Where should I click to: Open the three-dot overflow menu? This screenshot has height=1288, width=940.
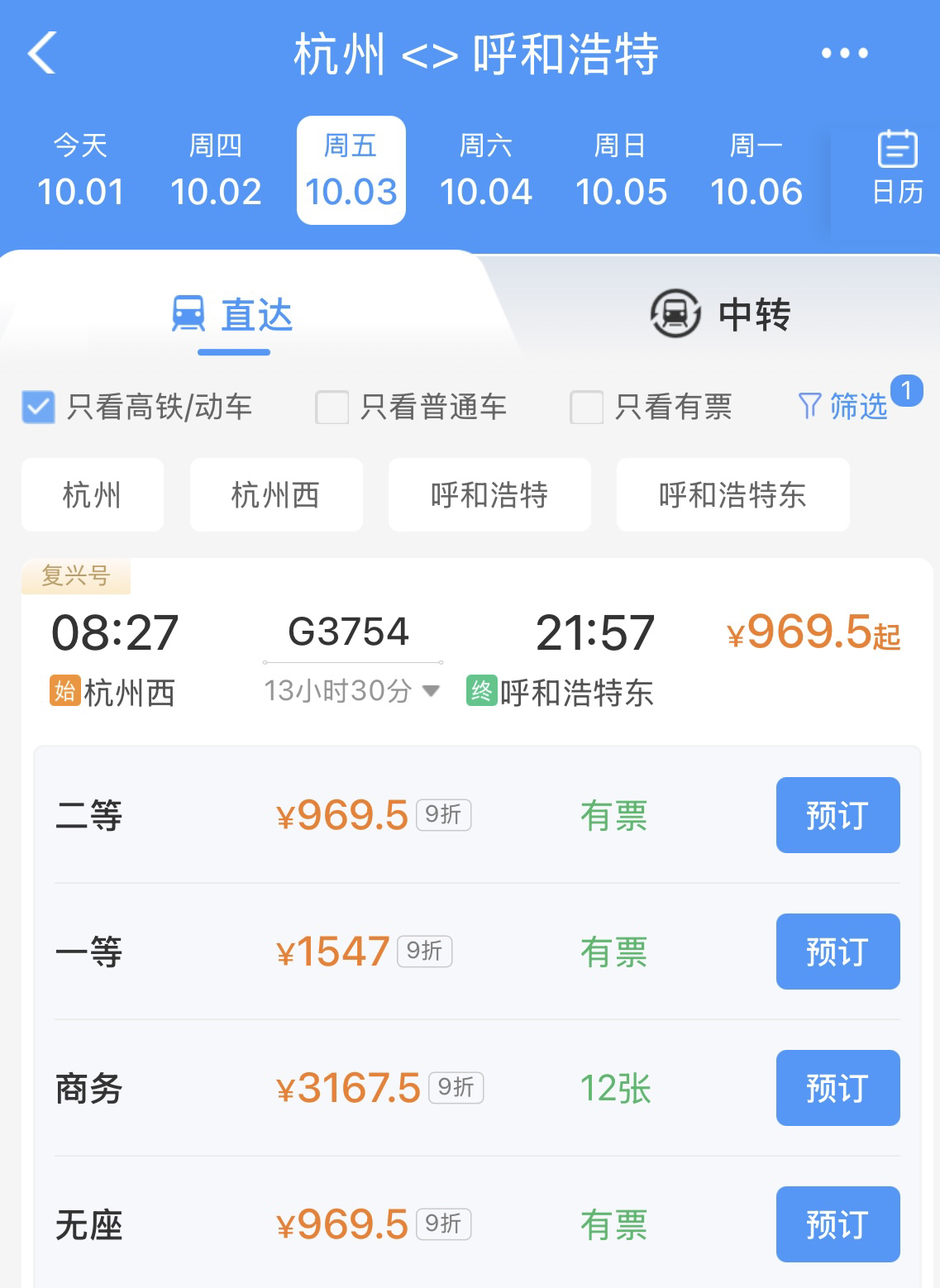coord(844,54)
